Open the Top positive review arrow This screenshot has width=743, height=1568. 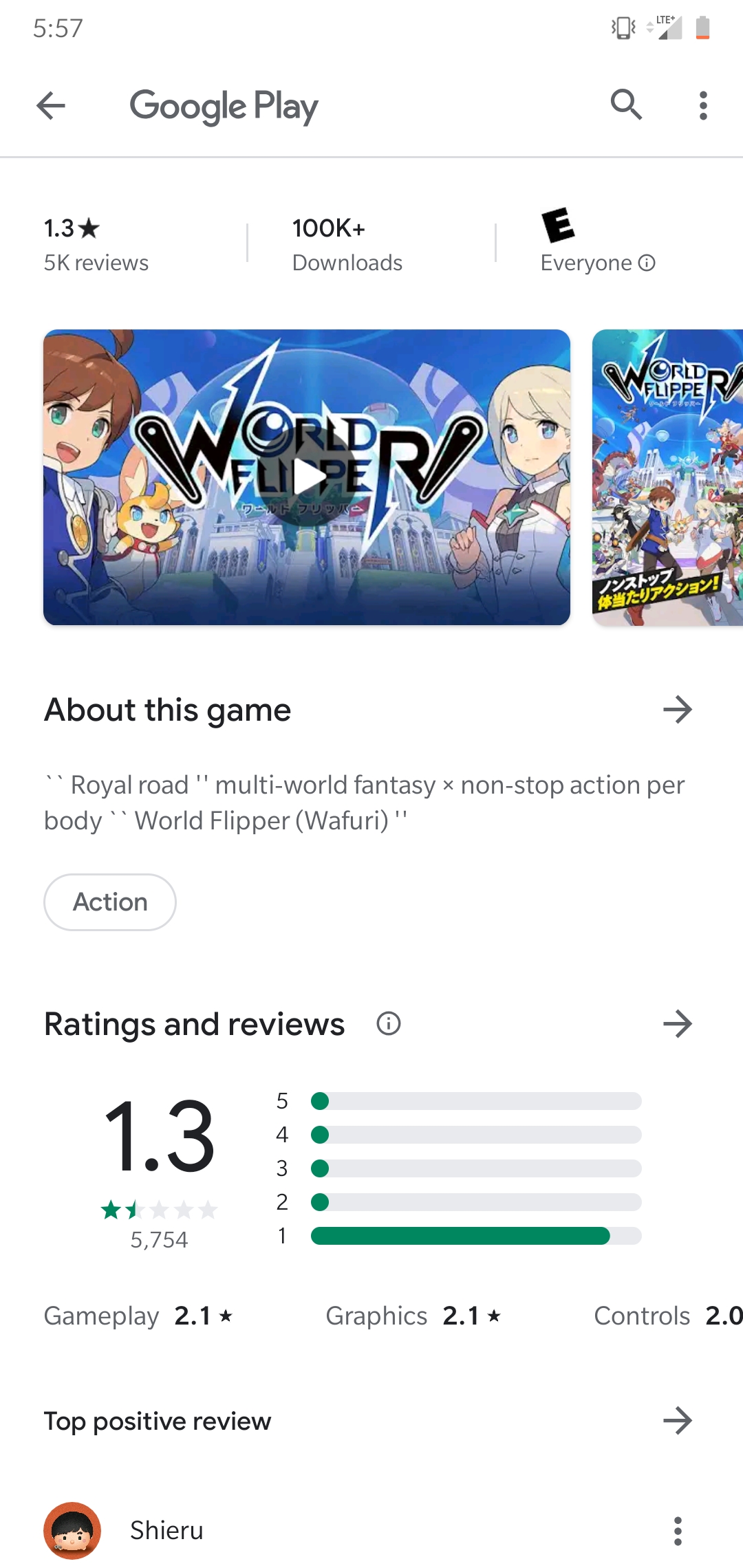click(x=677, y=1421)
